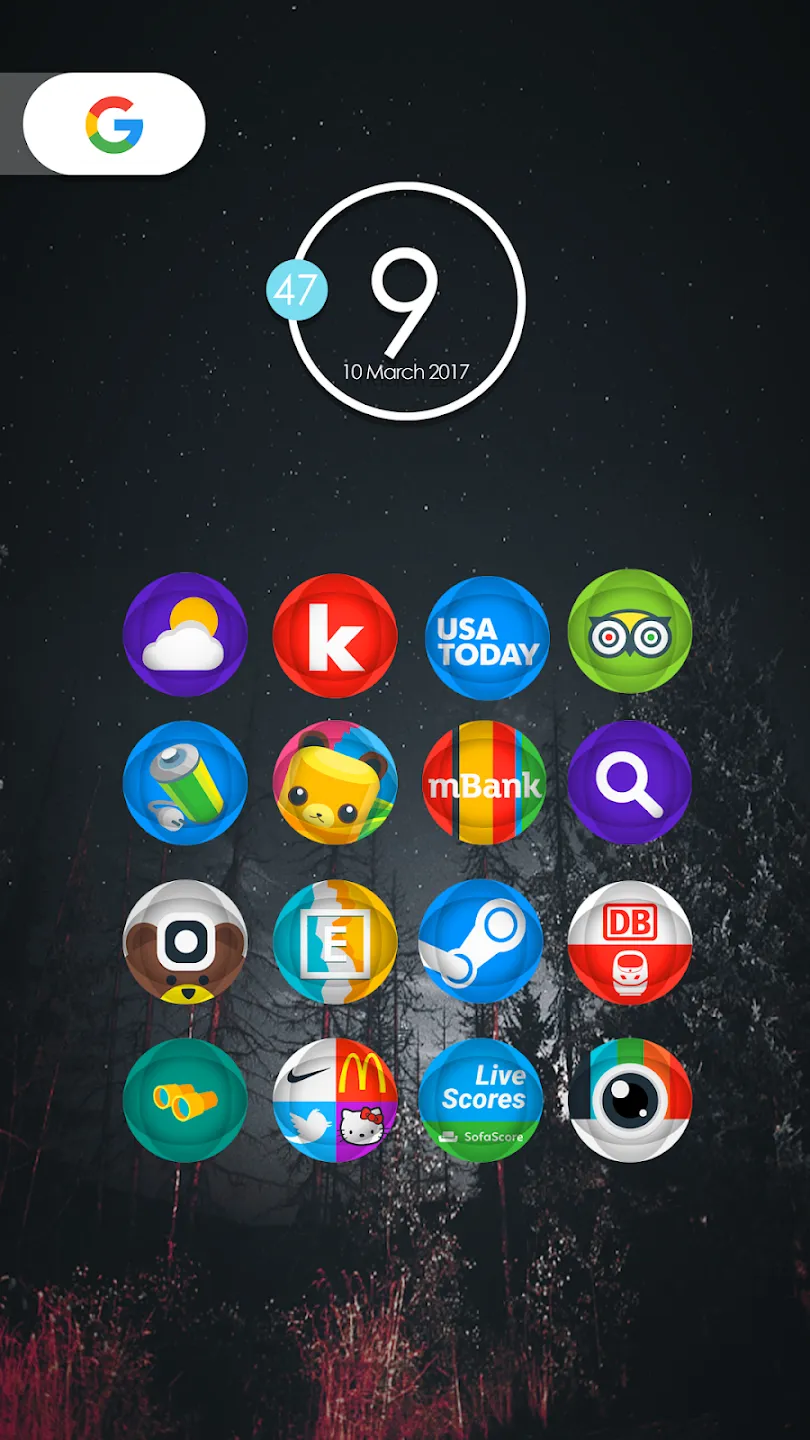Open the weather app icon
The image size is (810, 1440).
185,635
